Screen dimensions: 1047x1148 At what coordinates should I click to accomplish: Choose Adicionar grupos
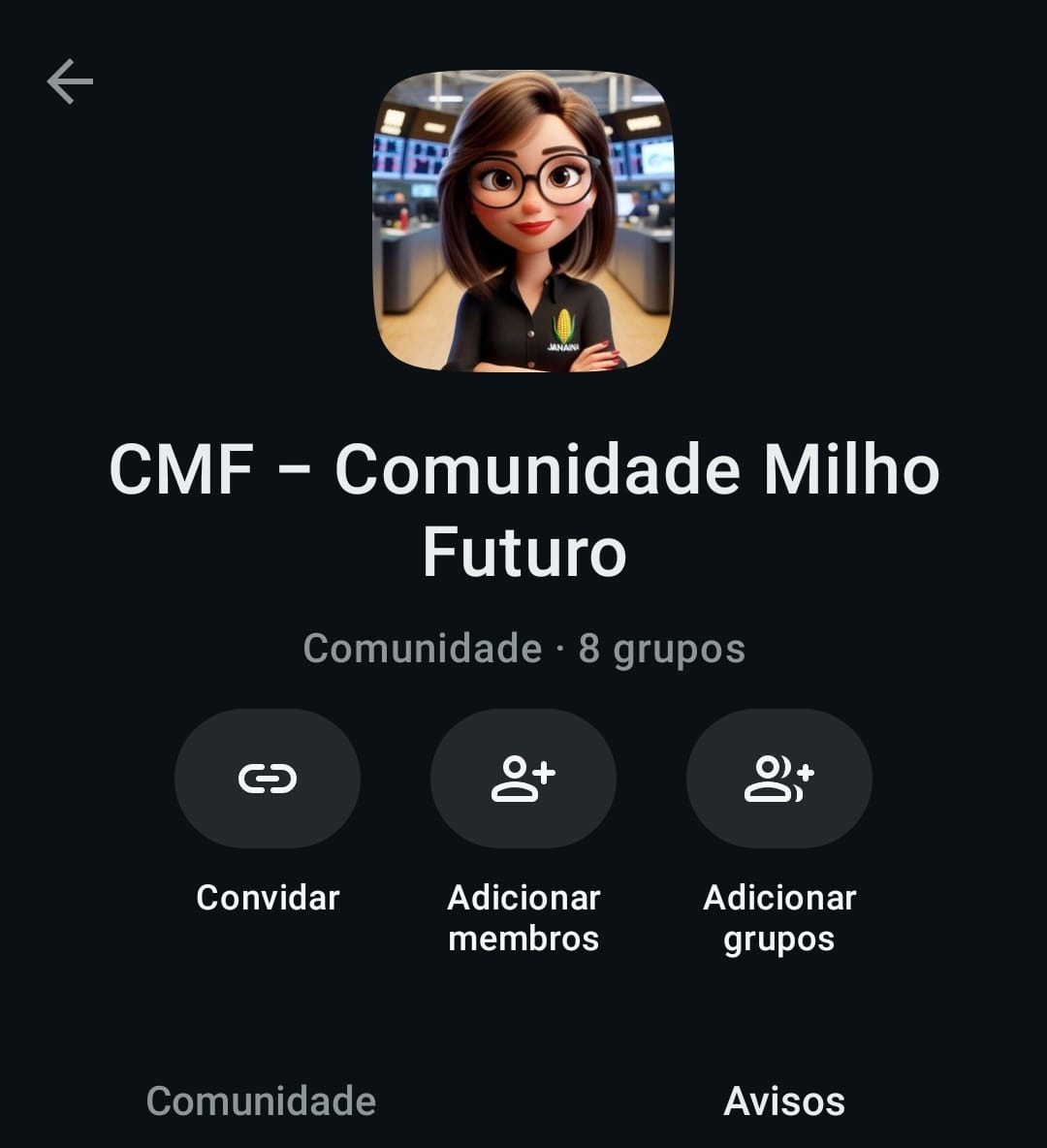click(779, 779)
